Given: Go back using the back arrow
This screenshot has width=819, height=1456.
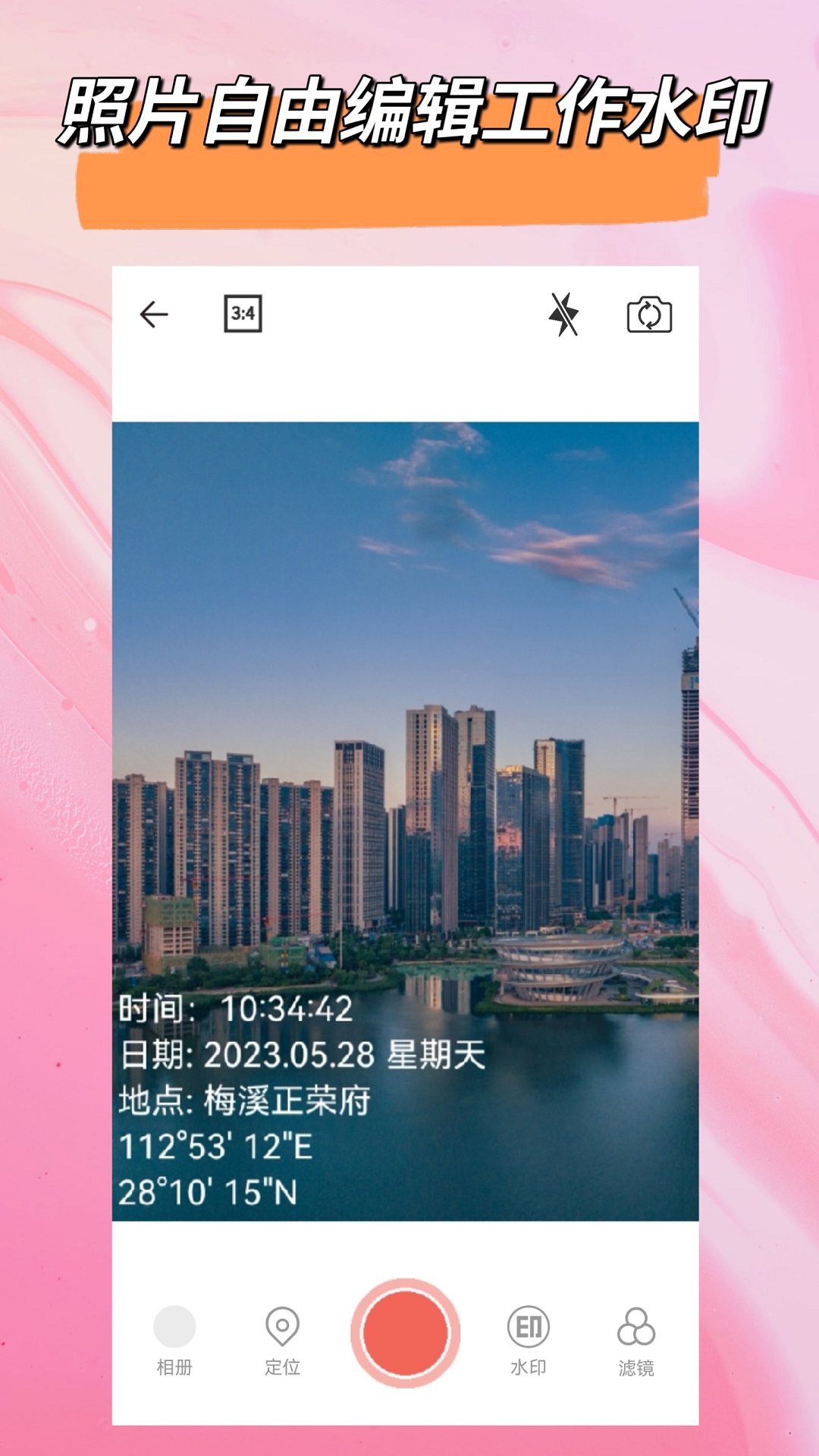Looking at the screenshot, I should tap(155, 313).
